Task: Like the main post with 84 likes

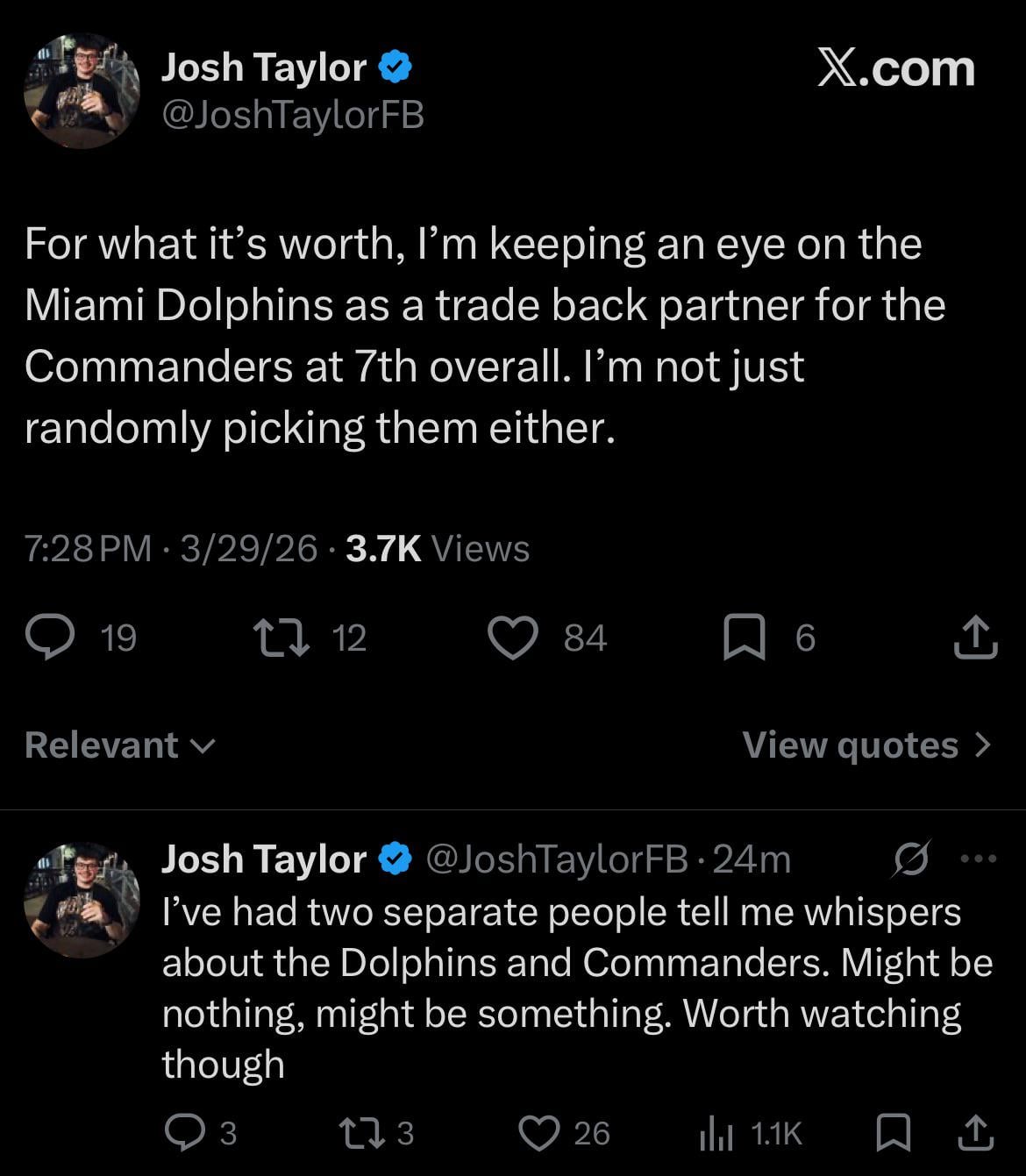Action: pyautogui.click(x=512, y=638)
